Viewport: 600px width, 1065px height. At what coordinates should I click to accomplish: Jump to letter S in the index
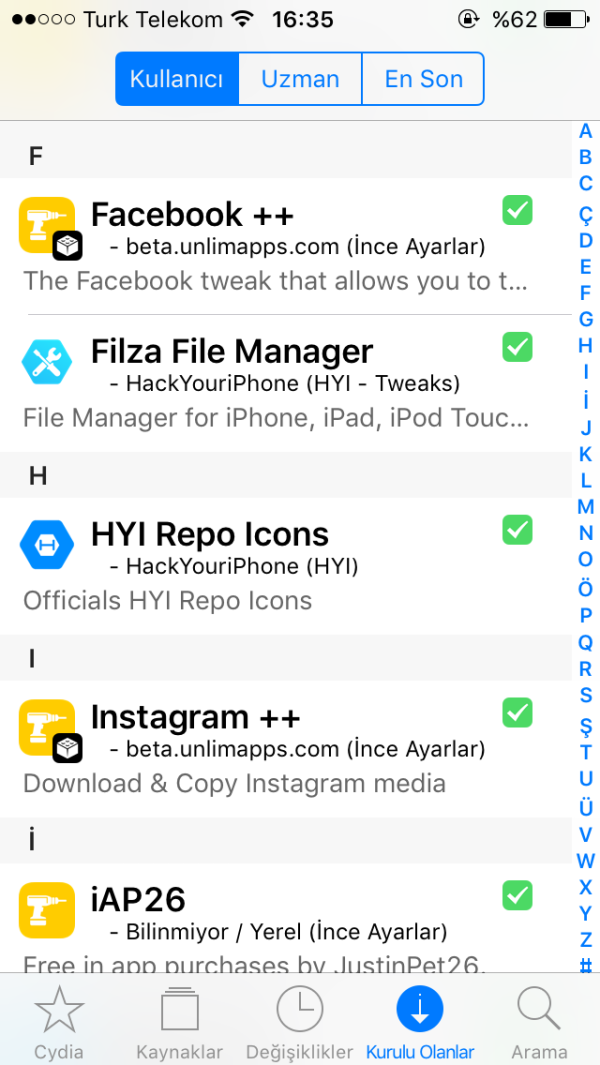586,696
